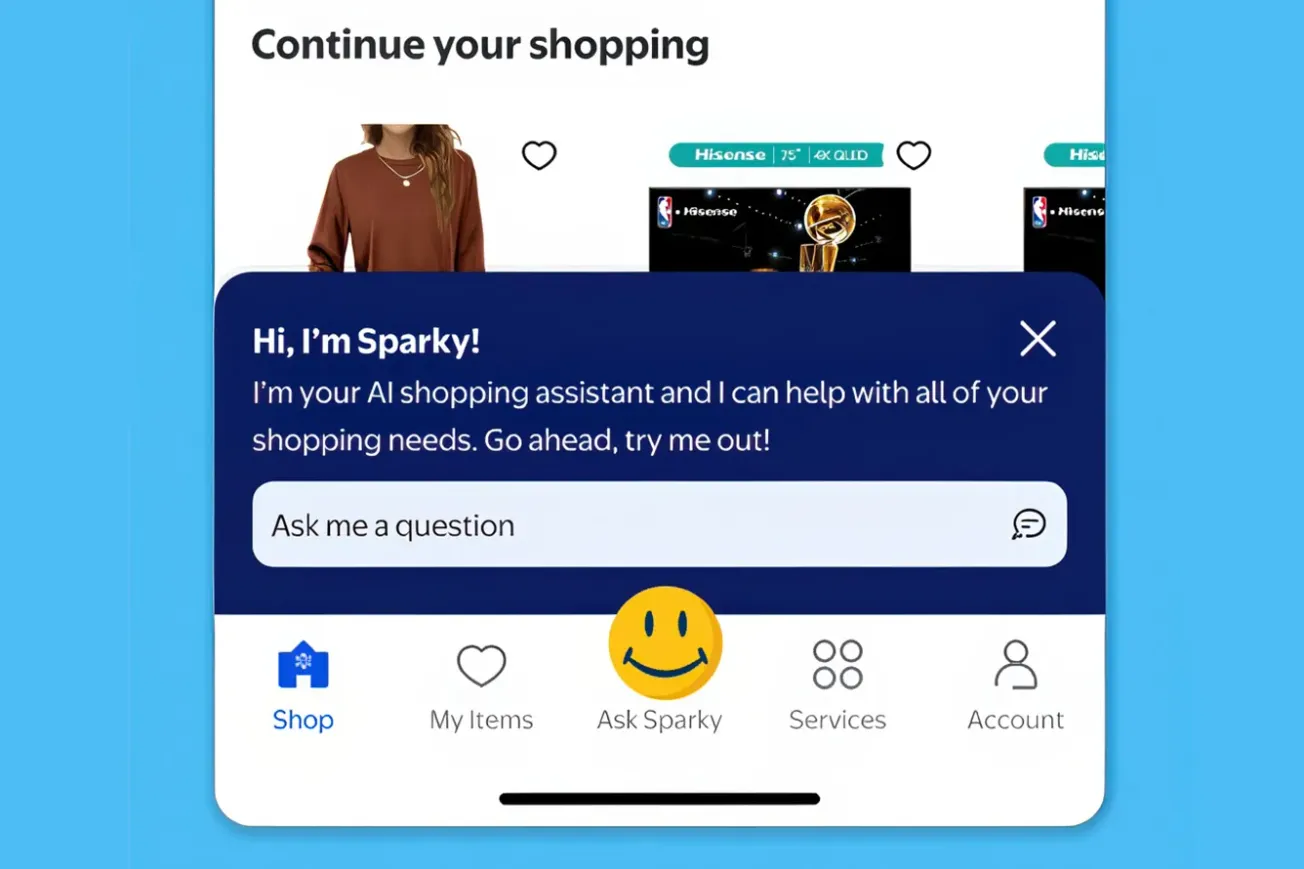Open the Account tab
1304x869 pixels.
[1015, 685]
